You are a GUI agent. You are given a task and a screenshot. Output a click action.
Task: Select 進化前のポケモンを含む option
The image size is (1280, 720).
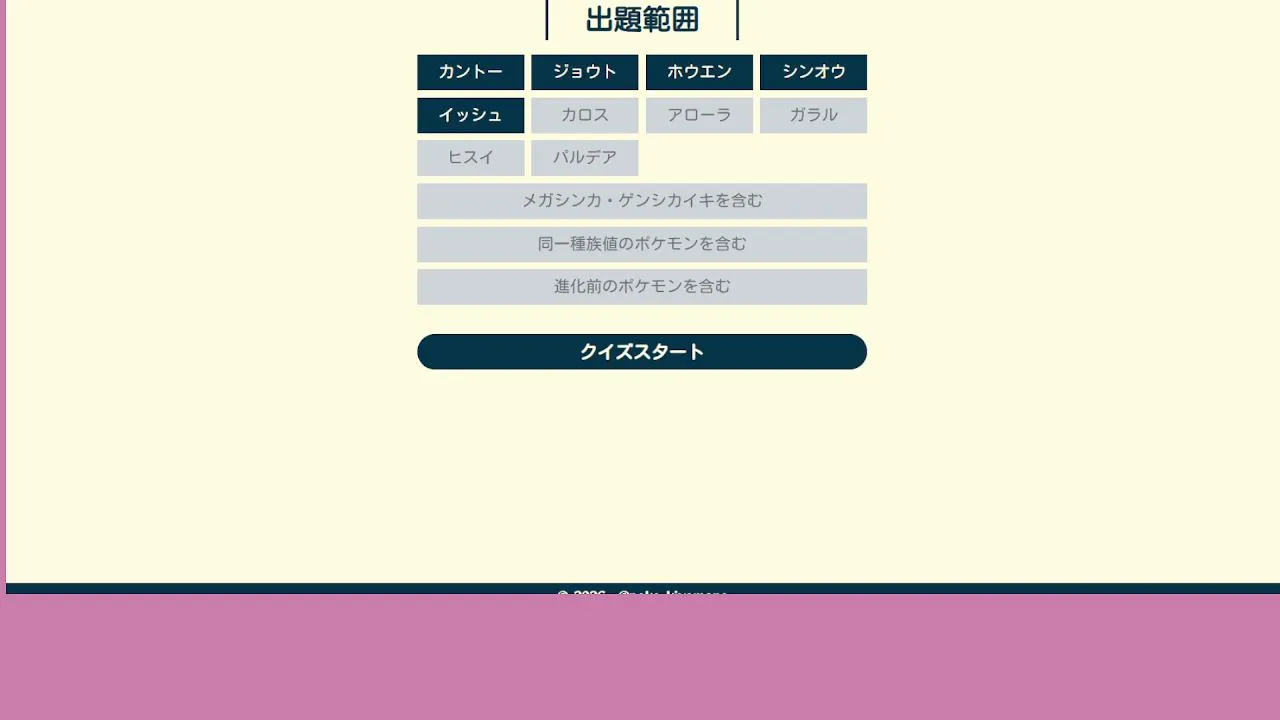642,287
